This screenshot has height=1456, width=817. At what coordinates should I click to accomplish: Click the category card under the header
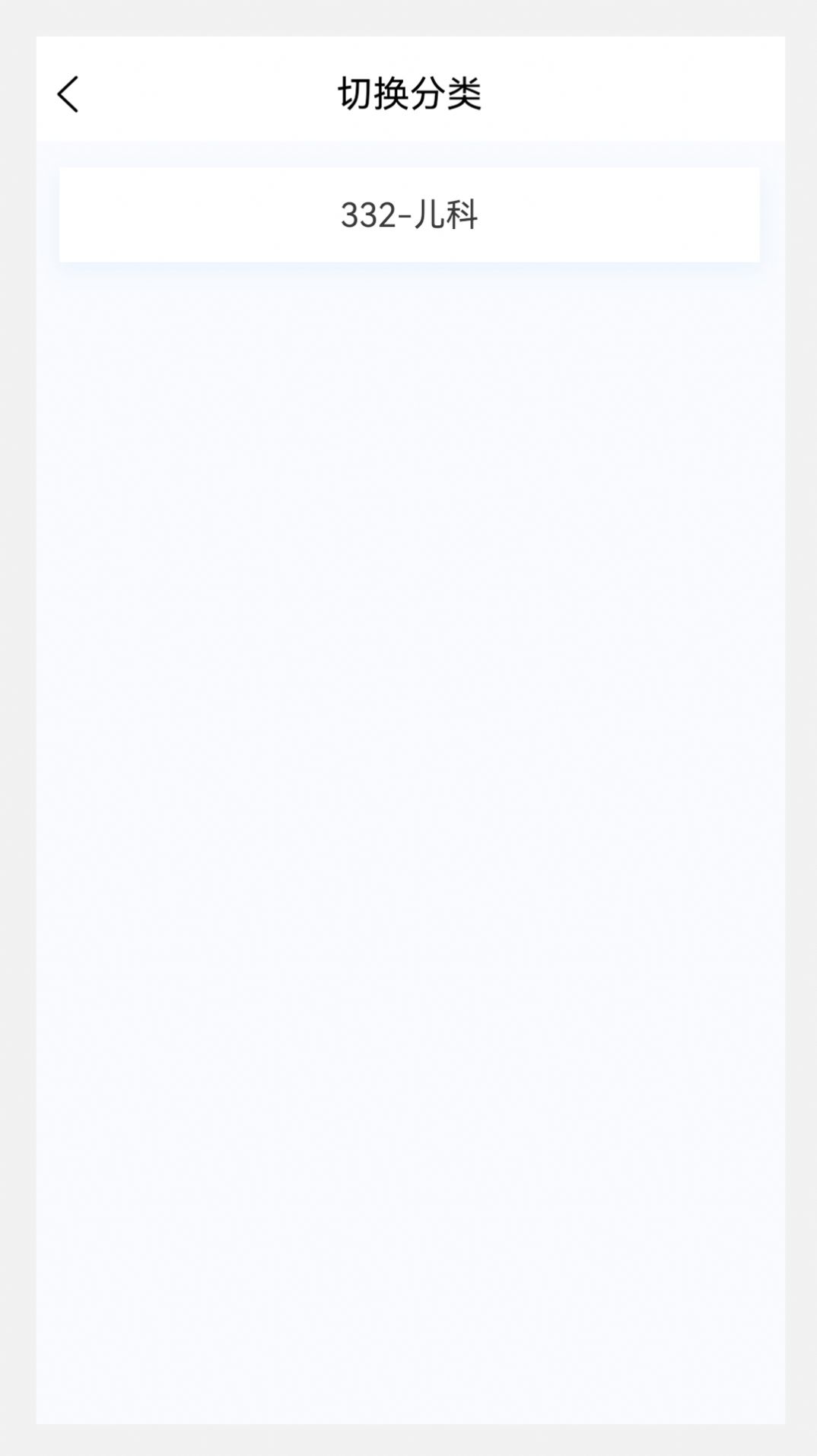tap(408, 215)
